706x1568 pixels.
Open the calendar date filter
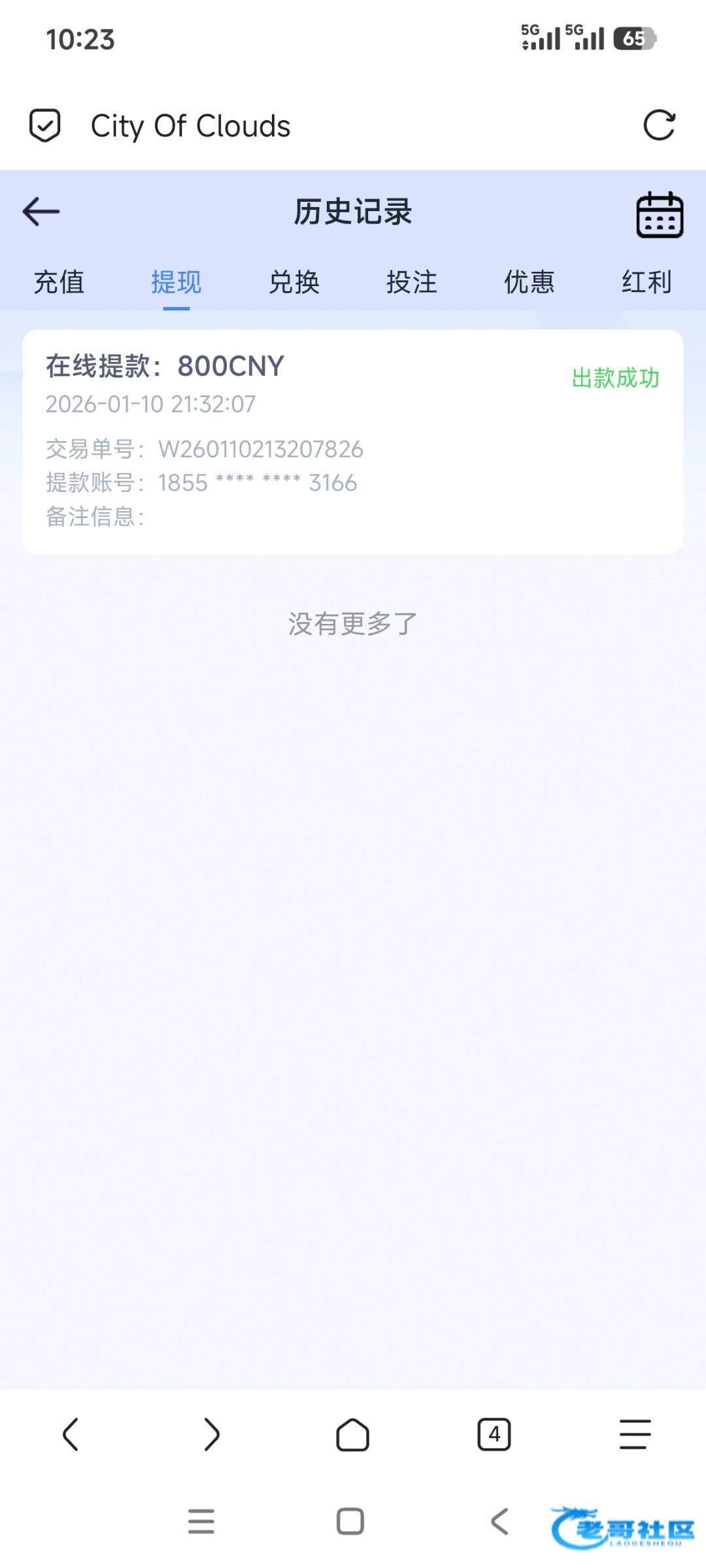660,215
